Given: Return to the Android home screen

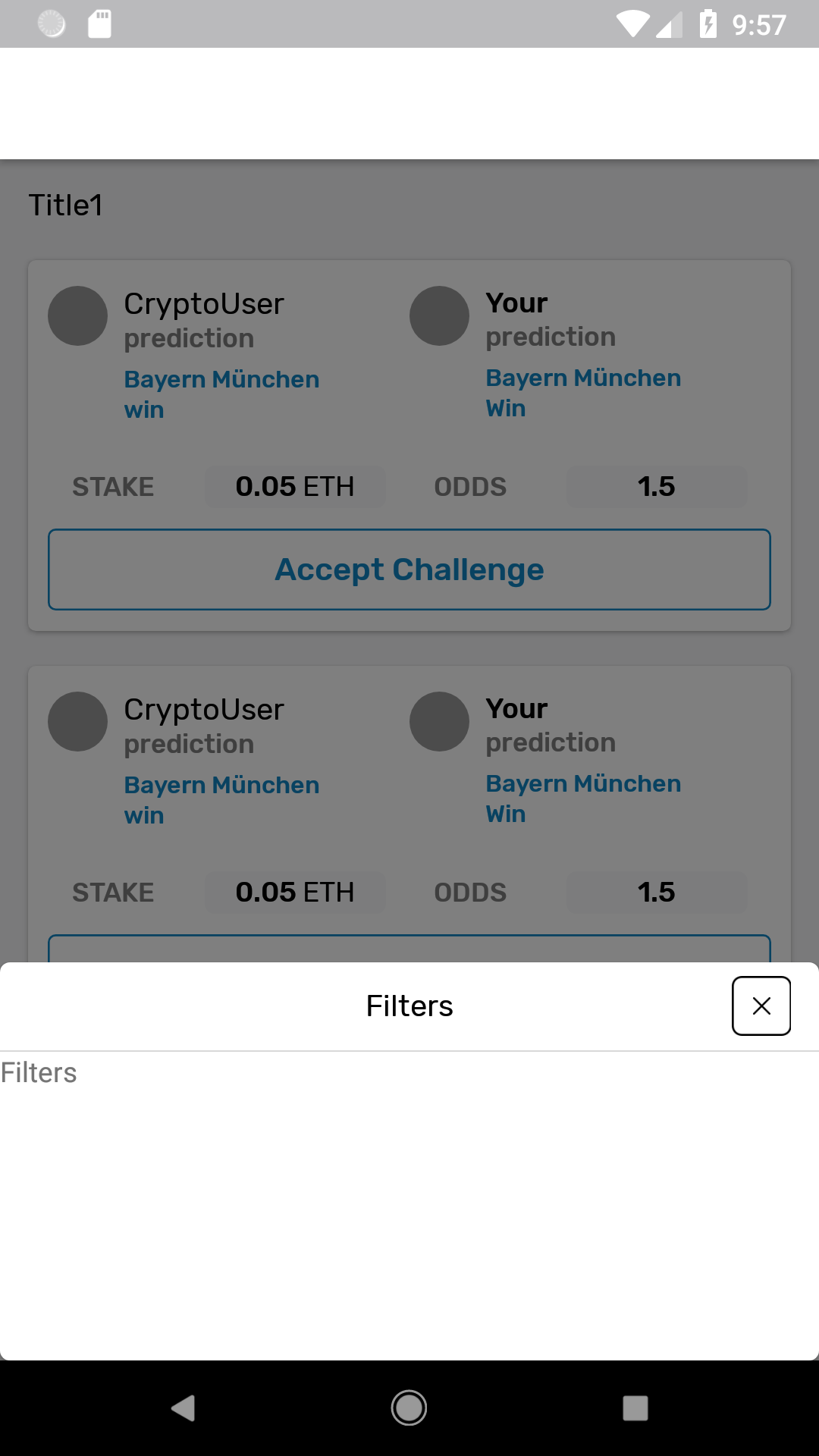Looking at the screenshot, I should pyautogui.click(x=409, y=1408).
